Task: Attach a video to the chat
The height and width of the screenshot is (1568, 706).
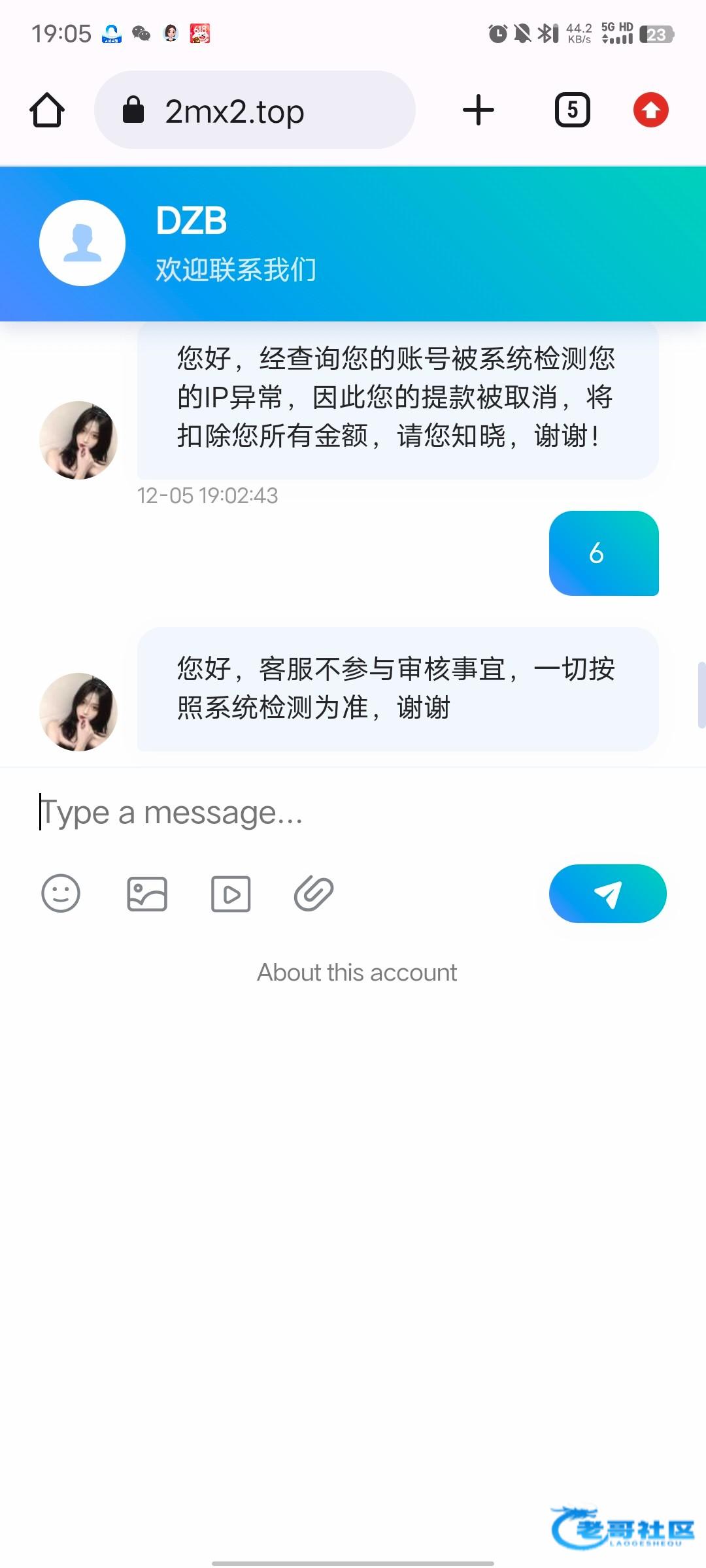Action: pyautogui.click(x=231, y=894)
